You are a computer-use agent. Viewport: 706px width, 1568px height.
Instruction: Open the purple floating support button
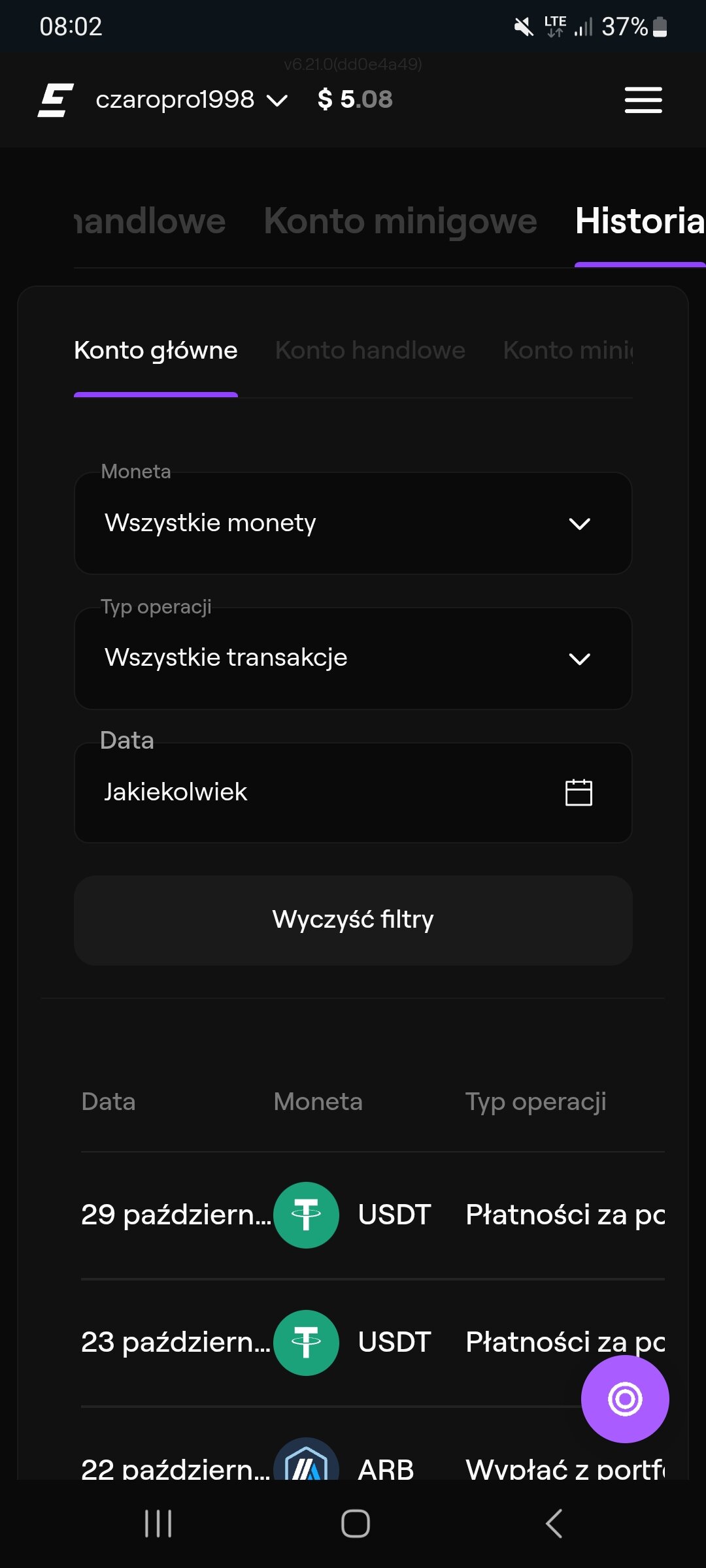click(625, 1399)
